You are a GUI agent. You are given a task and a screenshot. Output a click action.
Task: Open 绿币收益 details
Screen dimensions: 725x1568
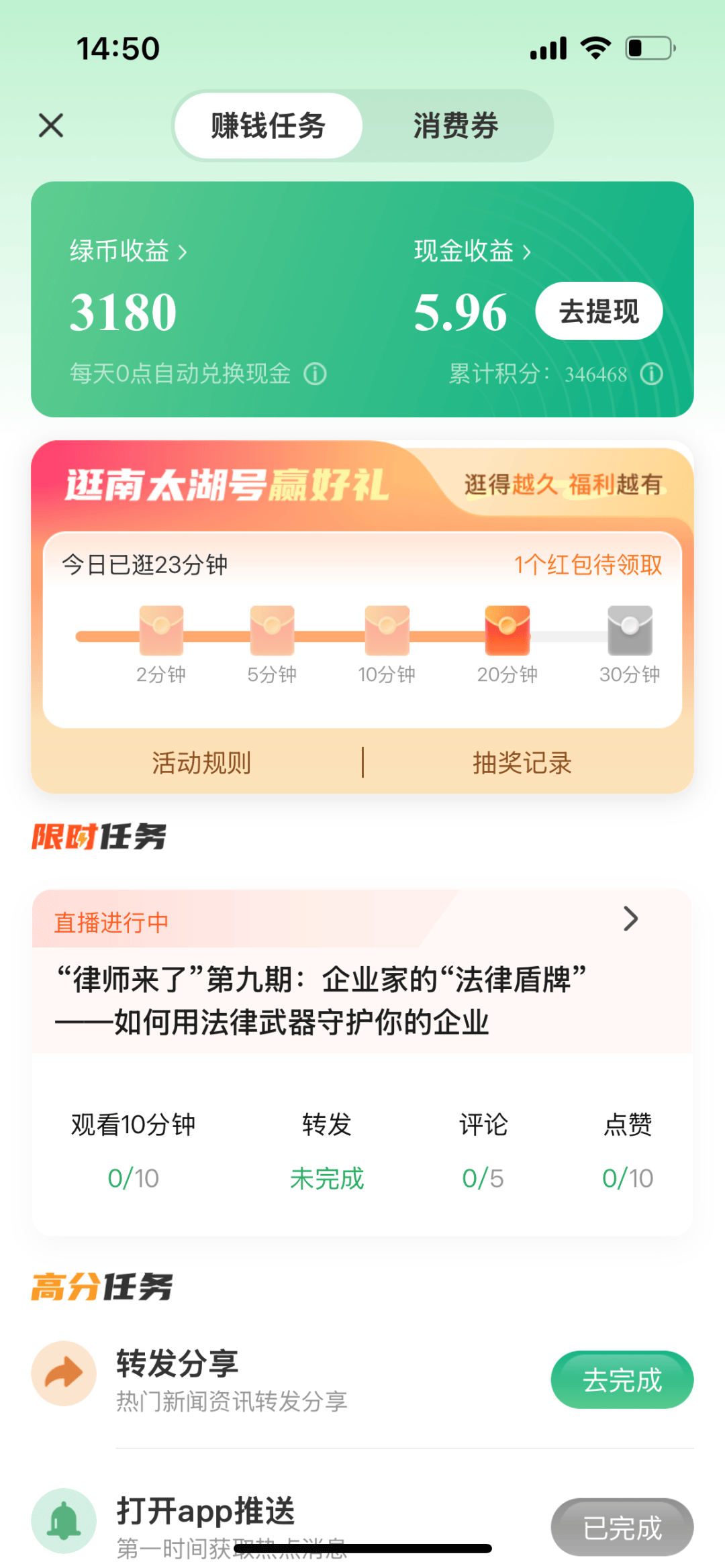tap(128, 252)
